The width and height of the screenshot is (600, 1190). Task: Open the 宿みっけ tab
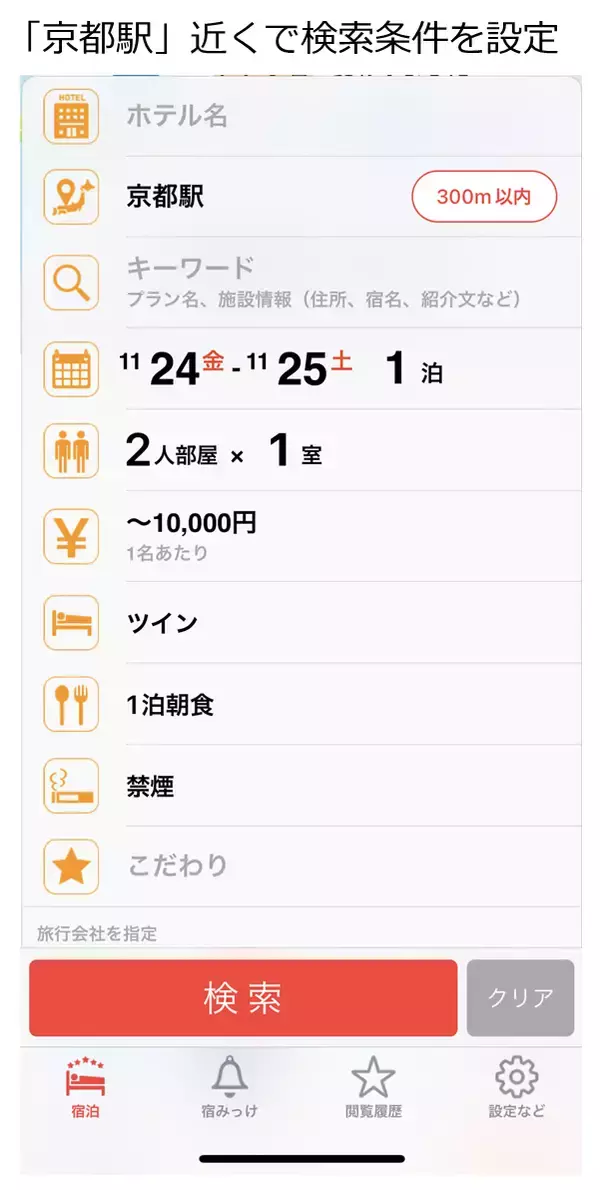point(229,1087)
